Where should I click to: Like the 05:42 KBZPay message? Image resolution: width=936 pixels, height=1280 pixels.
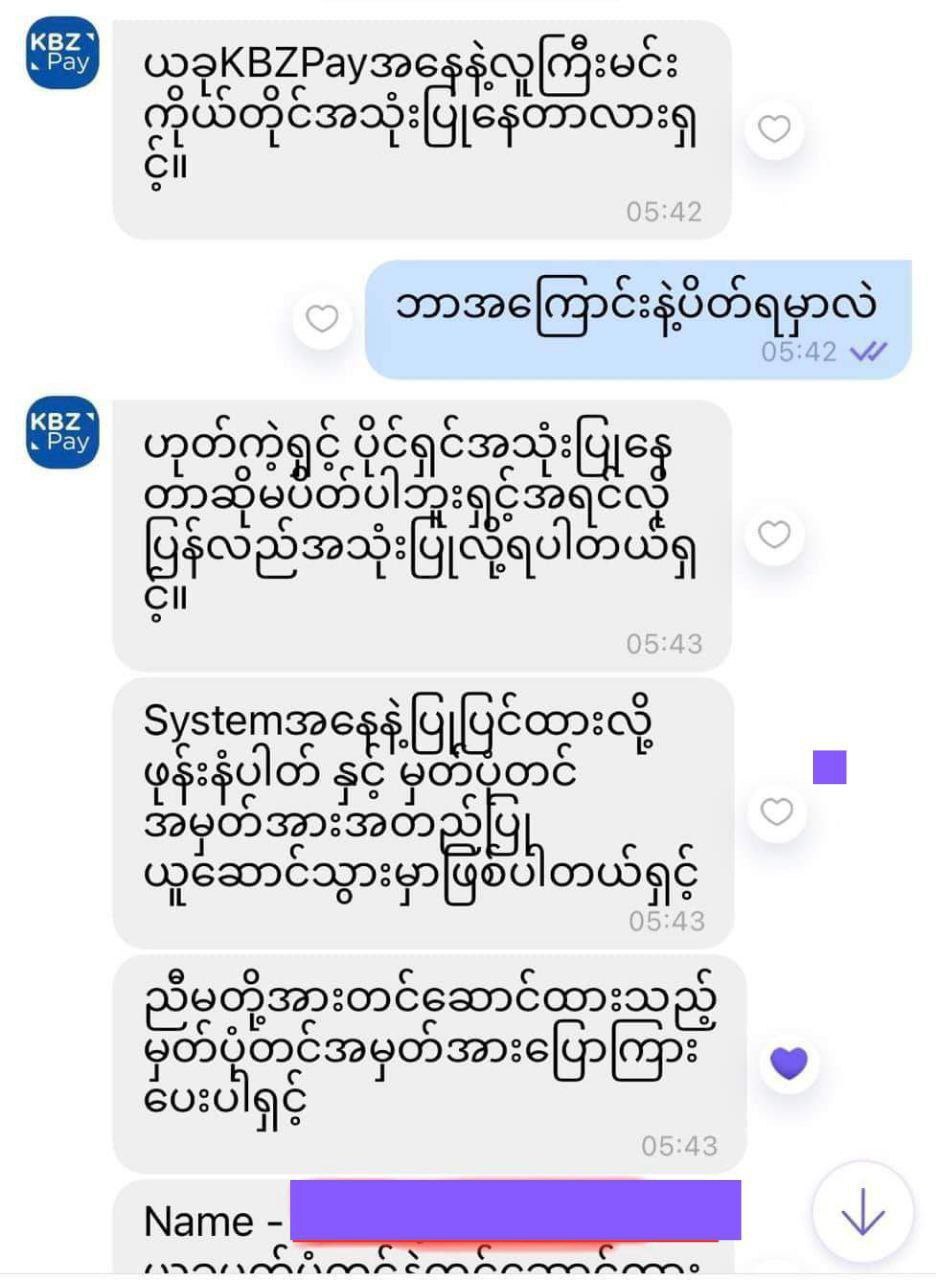(776, 129)
